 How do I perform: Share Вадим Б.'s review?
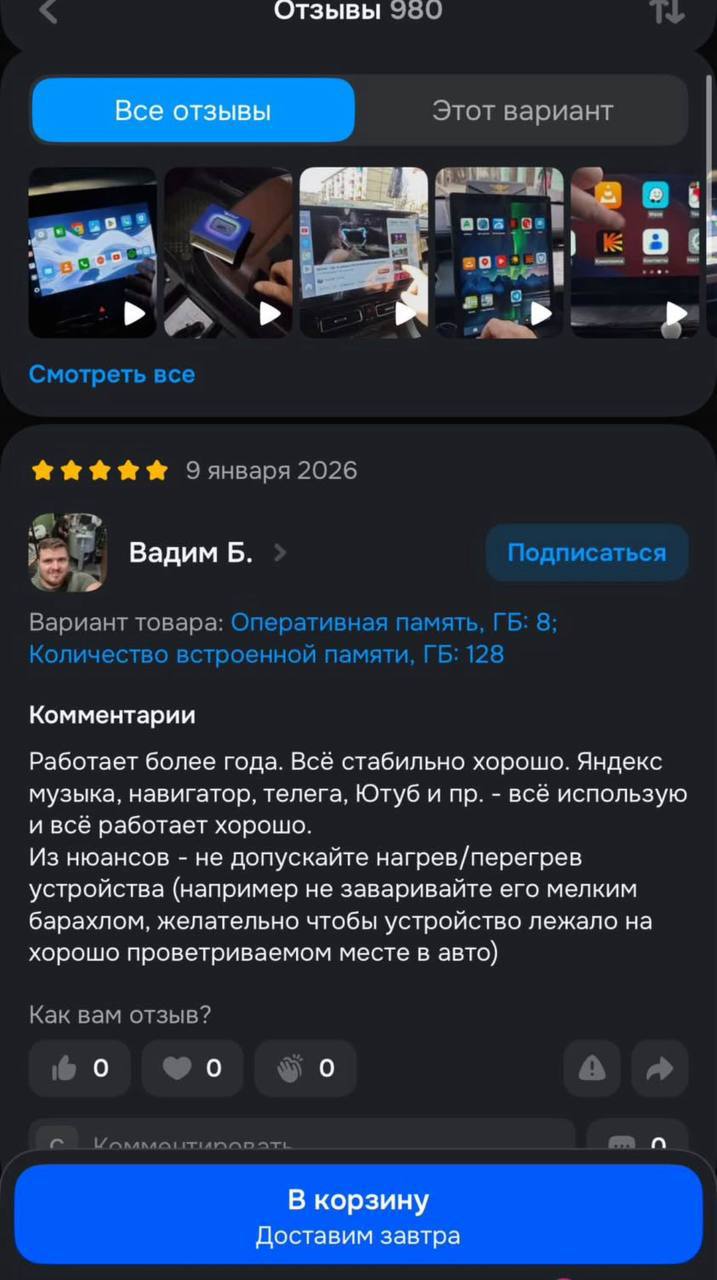tap(660, 1068)
